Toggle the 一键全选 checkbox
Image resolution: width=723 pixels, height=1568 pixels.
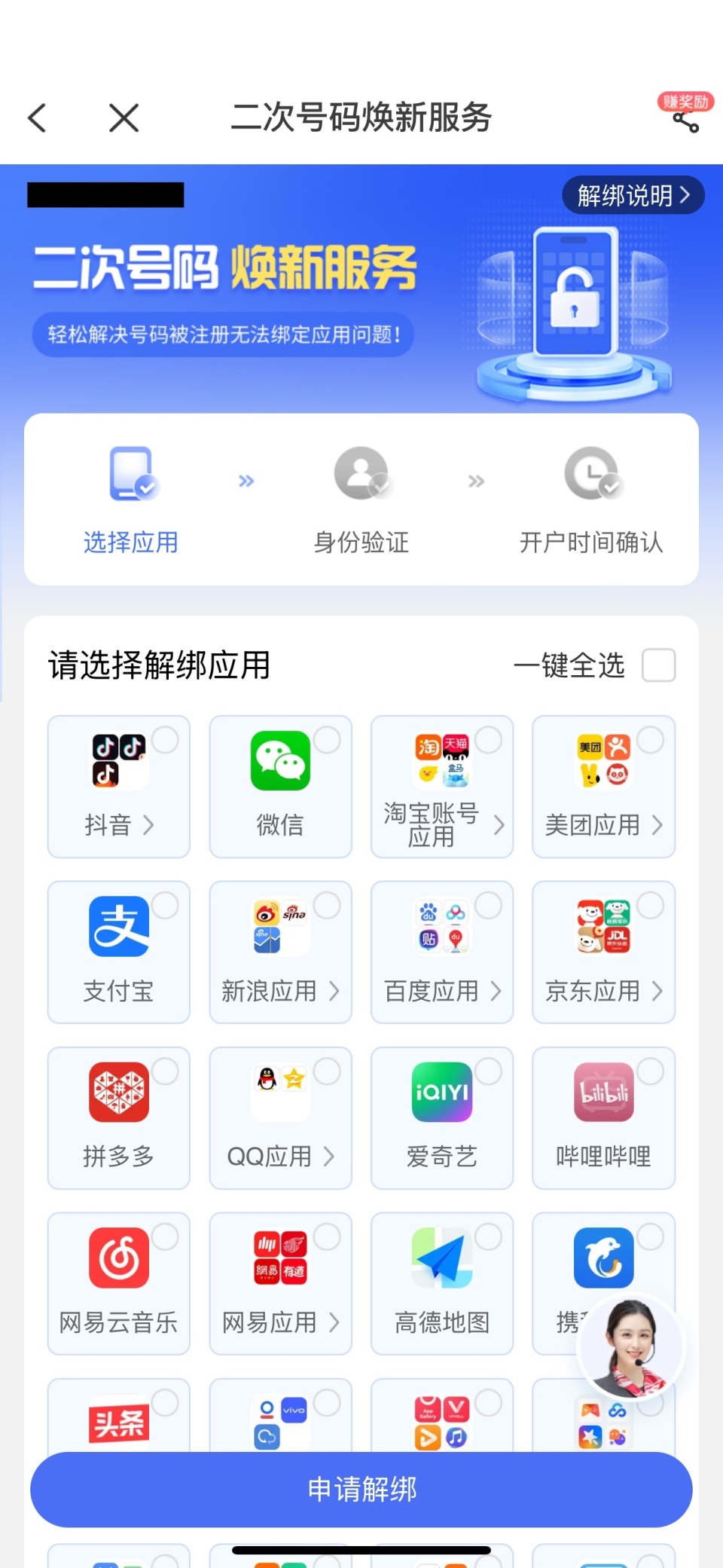tap(658, 665)
